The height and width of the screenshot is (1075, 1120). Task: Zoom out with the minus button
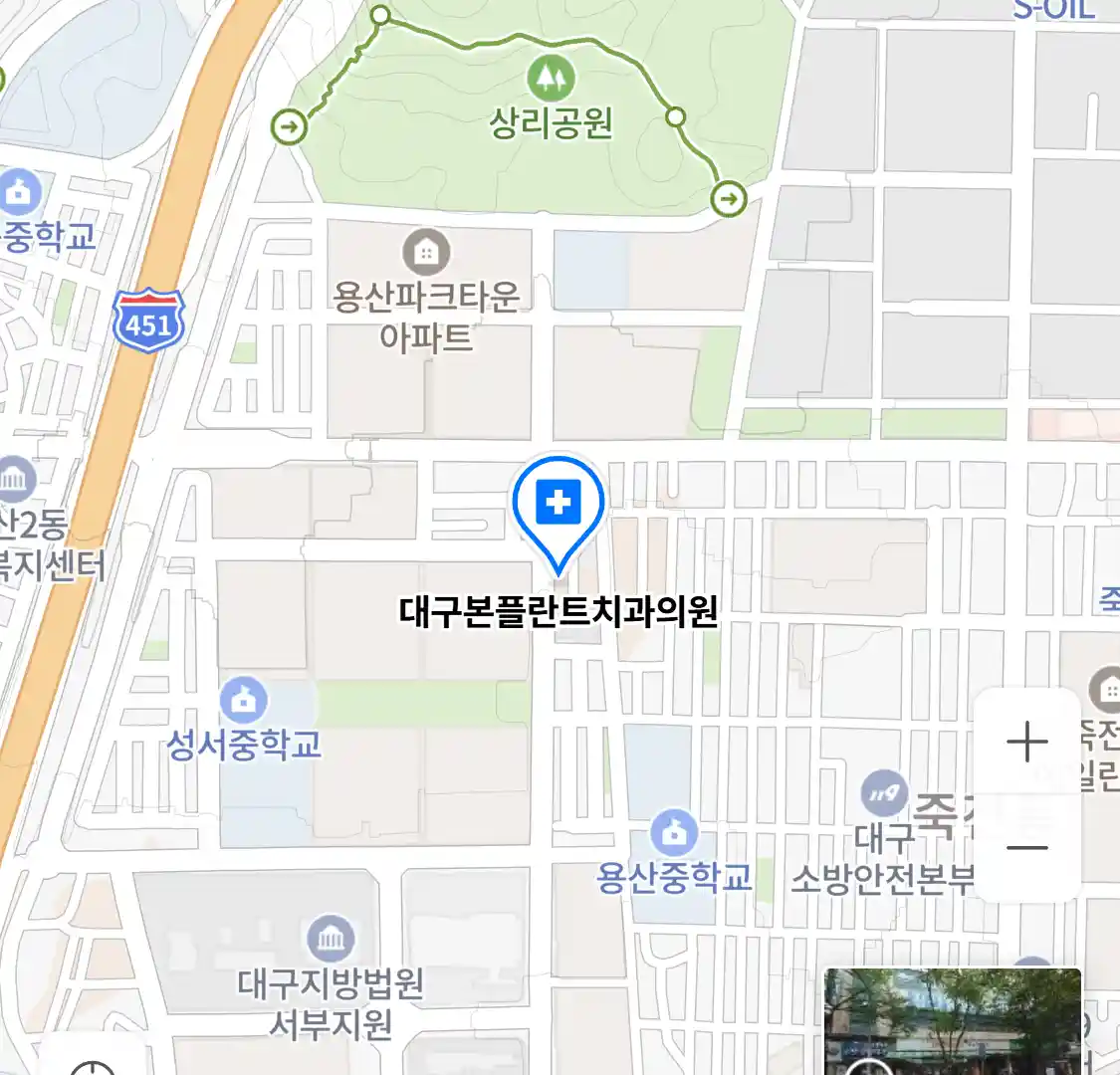tap(1026, 848)
